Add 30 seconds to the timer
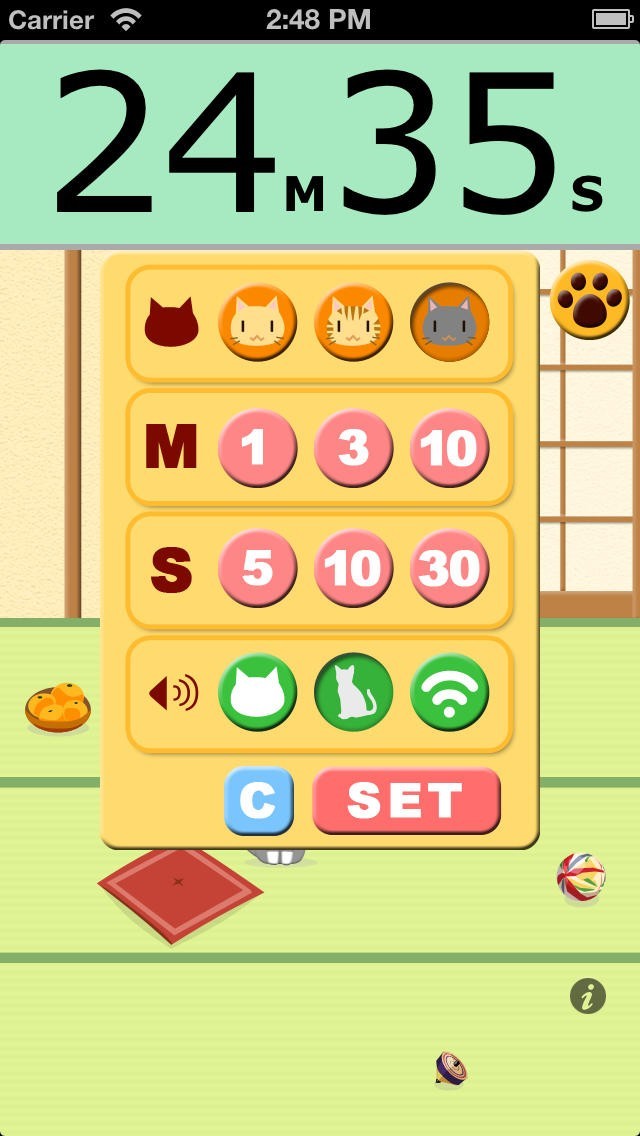Viewport: 640px width, 1136px height. (449, 568)
